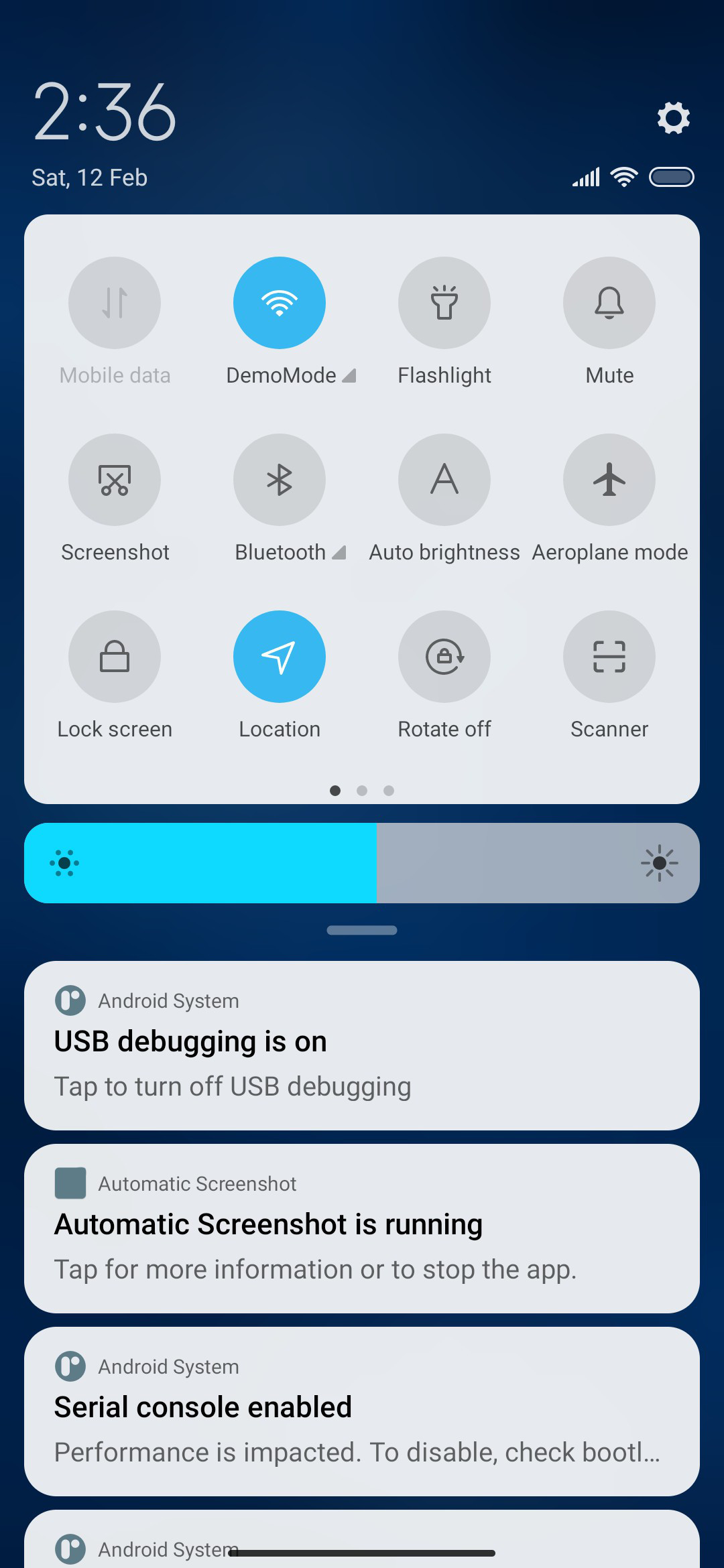This screenshot has height=1568, width=724.
Task: Open Automatic Screenshot is running notification
Action: (362, 1228)
